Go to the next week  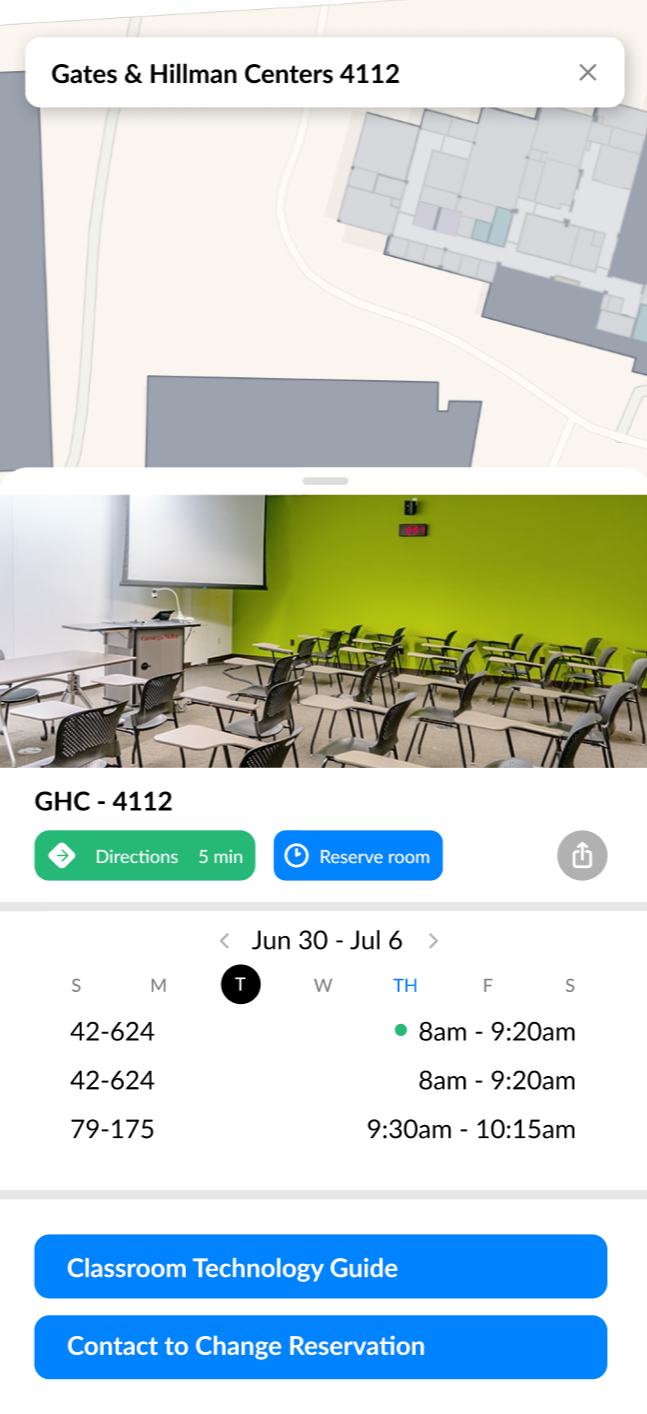433,940
